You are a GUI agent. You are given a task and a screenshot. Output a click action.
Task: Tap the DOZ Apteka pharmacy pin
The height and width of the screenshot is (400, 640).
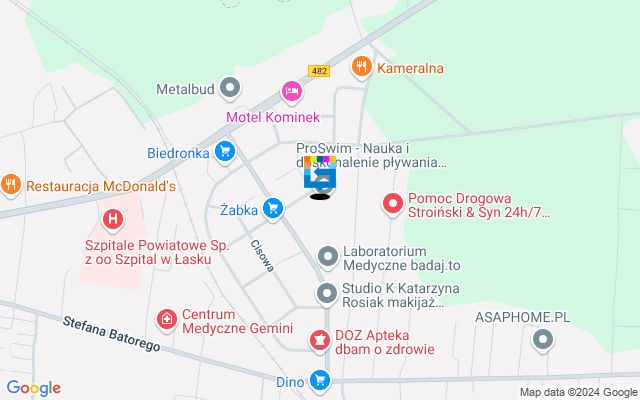tap(319, 341)
